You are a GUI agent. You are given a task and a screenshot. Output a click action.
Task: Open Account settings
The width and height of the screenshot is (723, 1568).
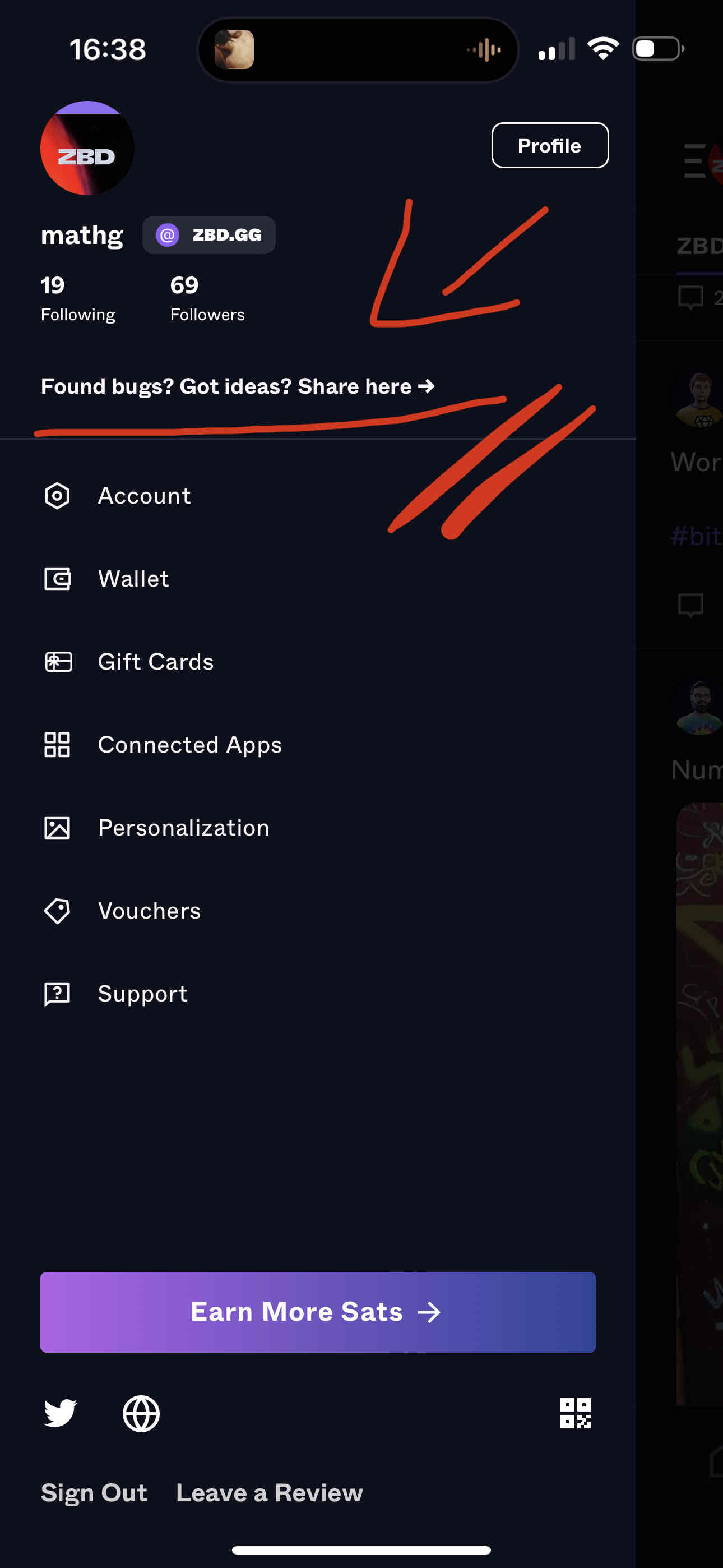click(x=144, y=496)
